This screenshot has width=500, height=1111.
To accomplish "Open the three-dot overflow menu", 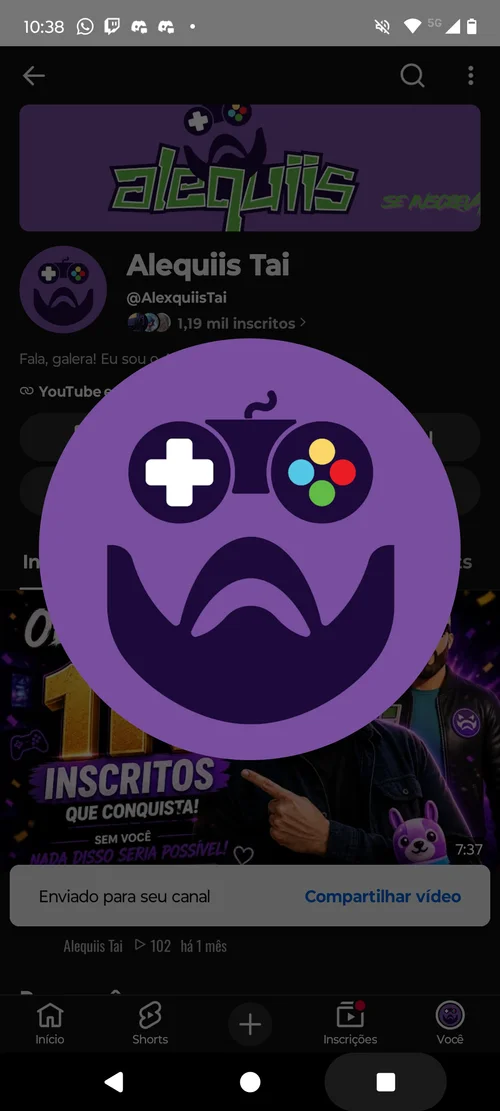I will (x=470, y=75).
